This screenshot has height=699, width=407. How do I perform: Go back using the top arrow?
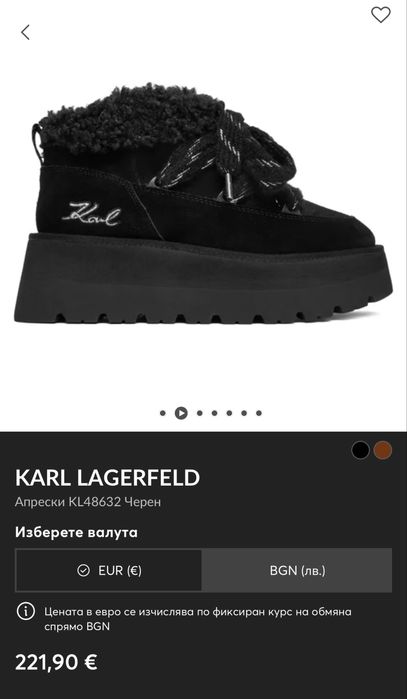(x=25, y=32)
